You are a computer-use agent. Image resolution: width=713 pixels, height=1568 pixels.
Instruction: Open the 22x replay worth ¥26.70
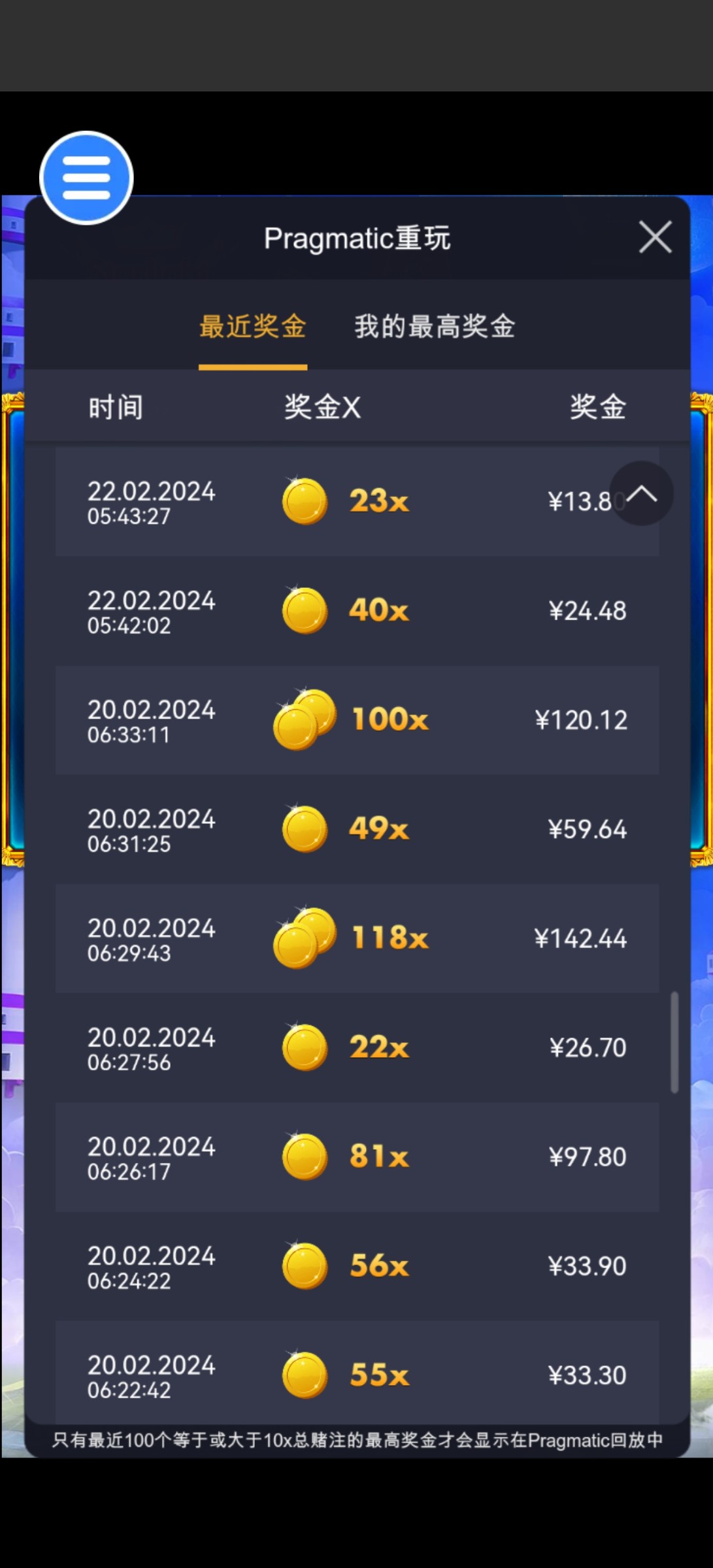coord(357,1047)
